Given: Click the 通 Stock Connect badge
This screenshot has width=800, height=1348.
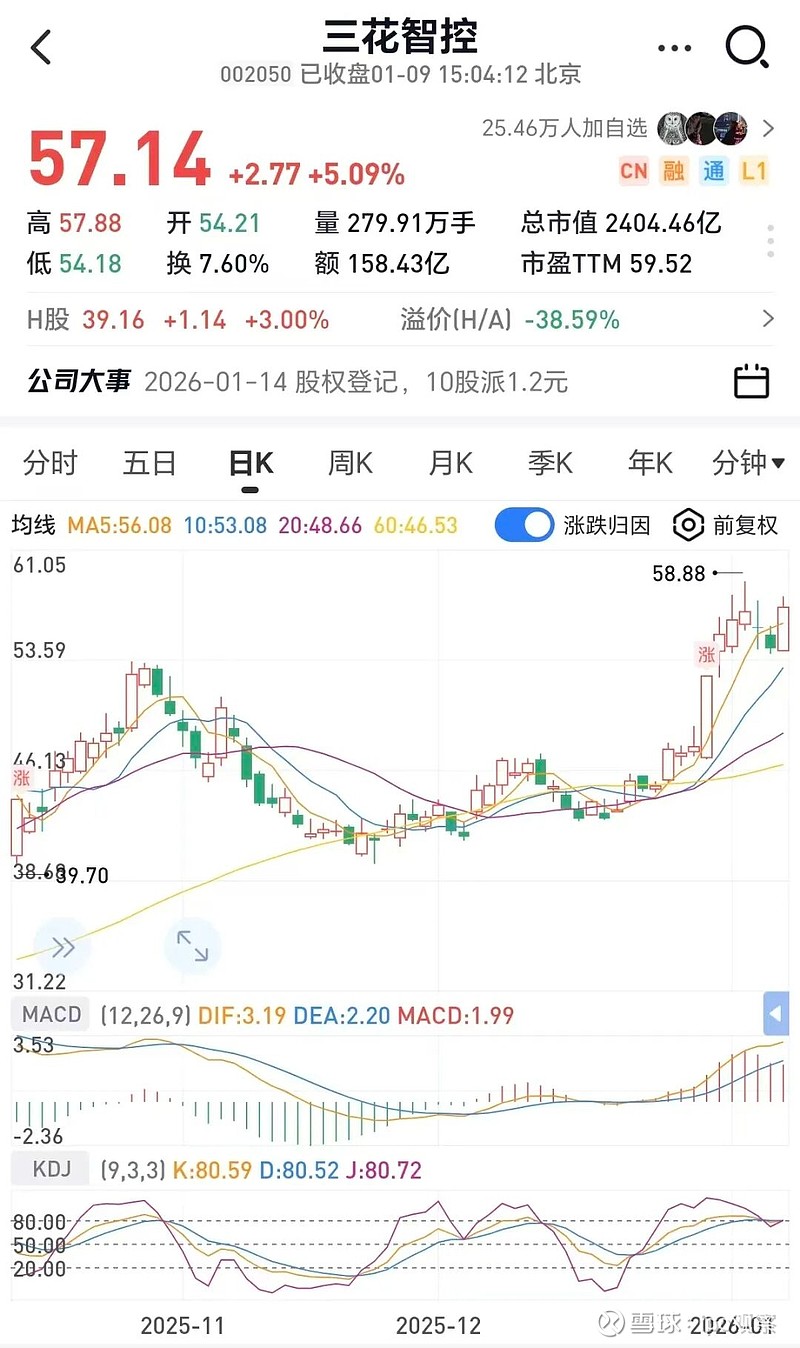Looking at the screenshot, I should [x=714, y=171].
